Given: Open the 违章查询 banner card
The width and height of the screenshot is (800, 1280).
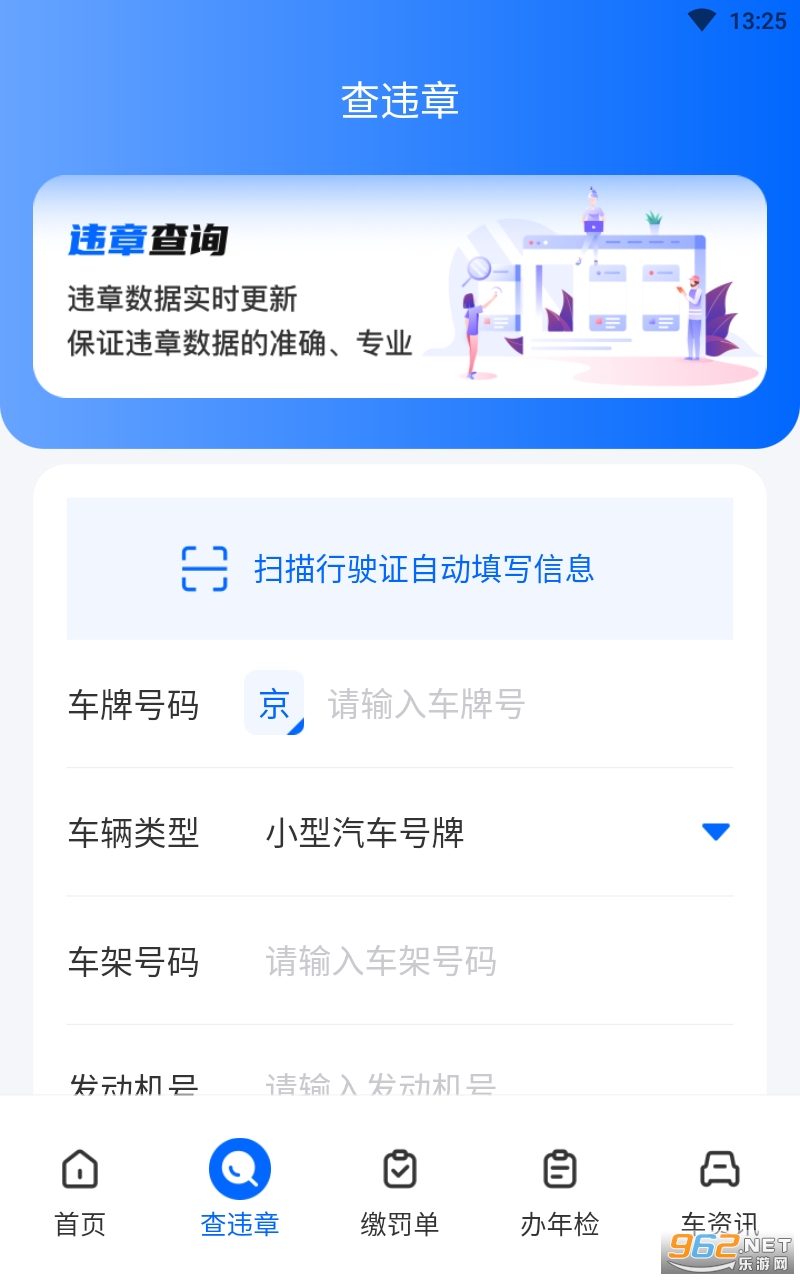Looking at the screenshot, I should pyautogui.click(x=400, y=287).
